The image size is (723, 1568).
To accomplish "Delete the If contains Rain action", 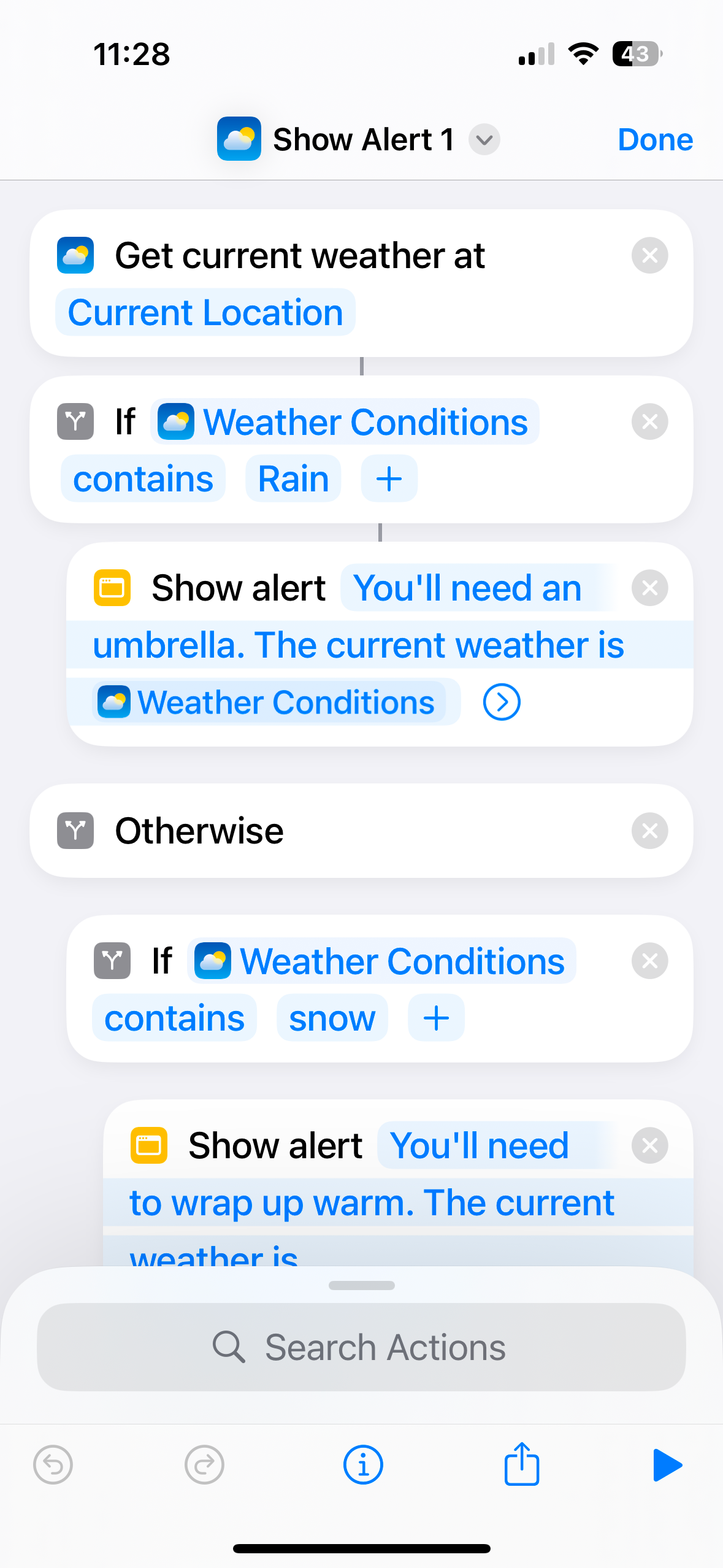I will (x=649, y=422).
